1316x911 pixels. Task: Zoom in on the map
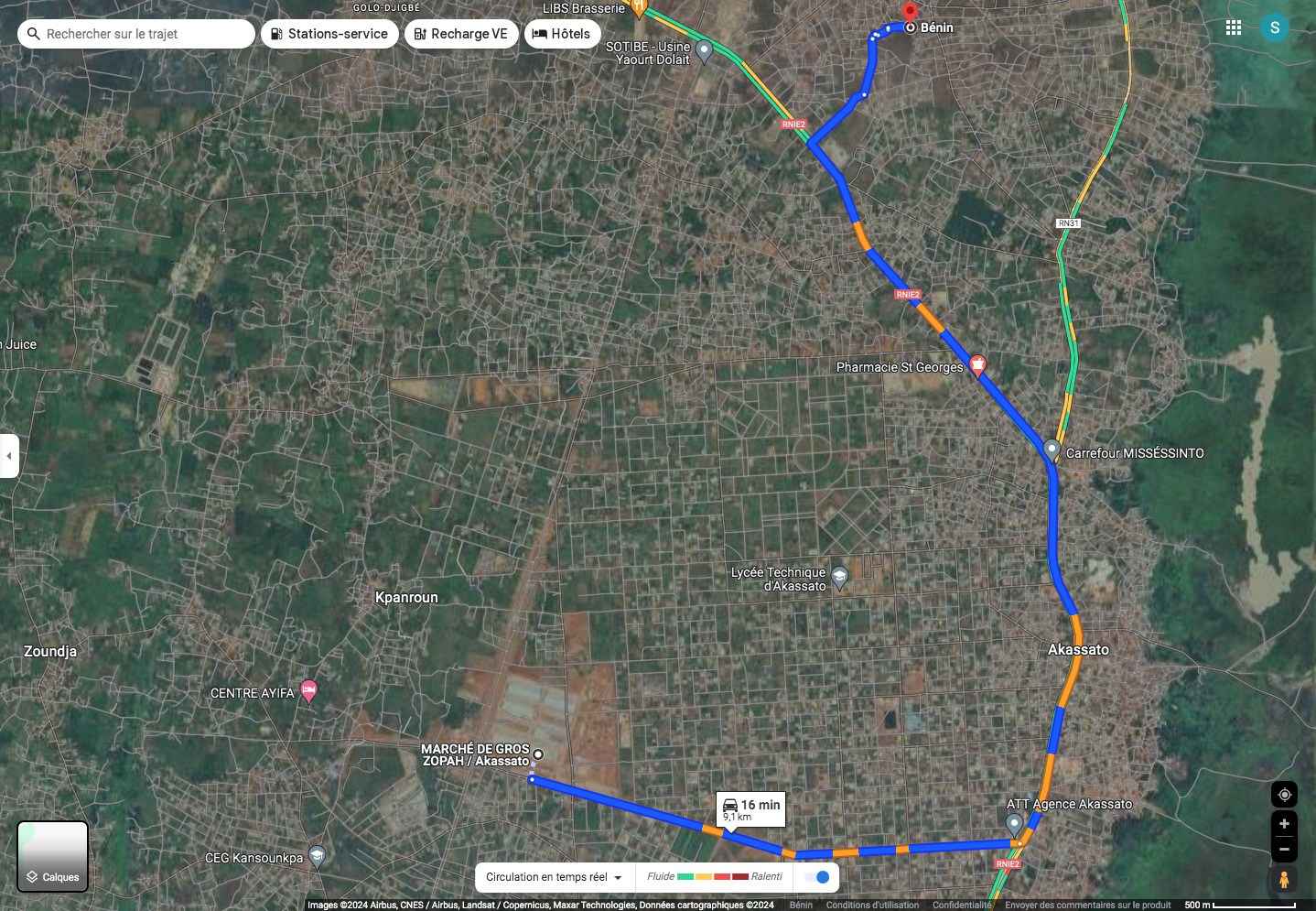tap(1284, 824)
